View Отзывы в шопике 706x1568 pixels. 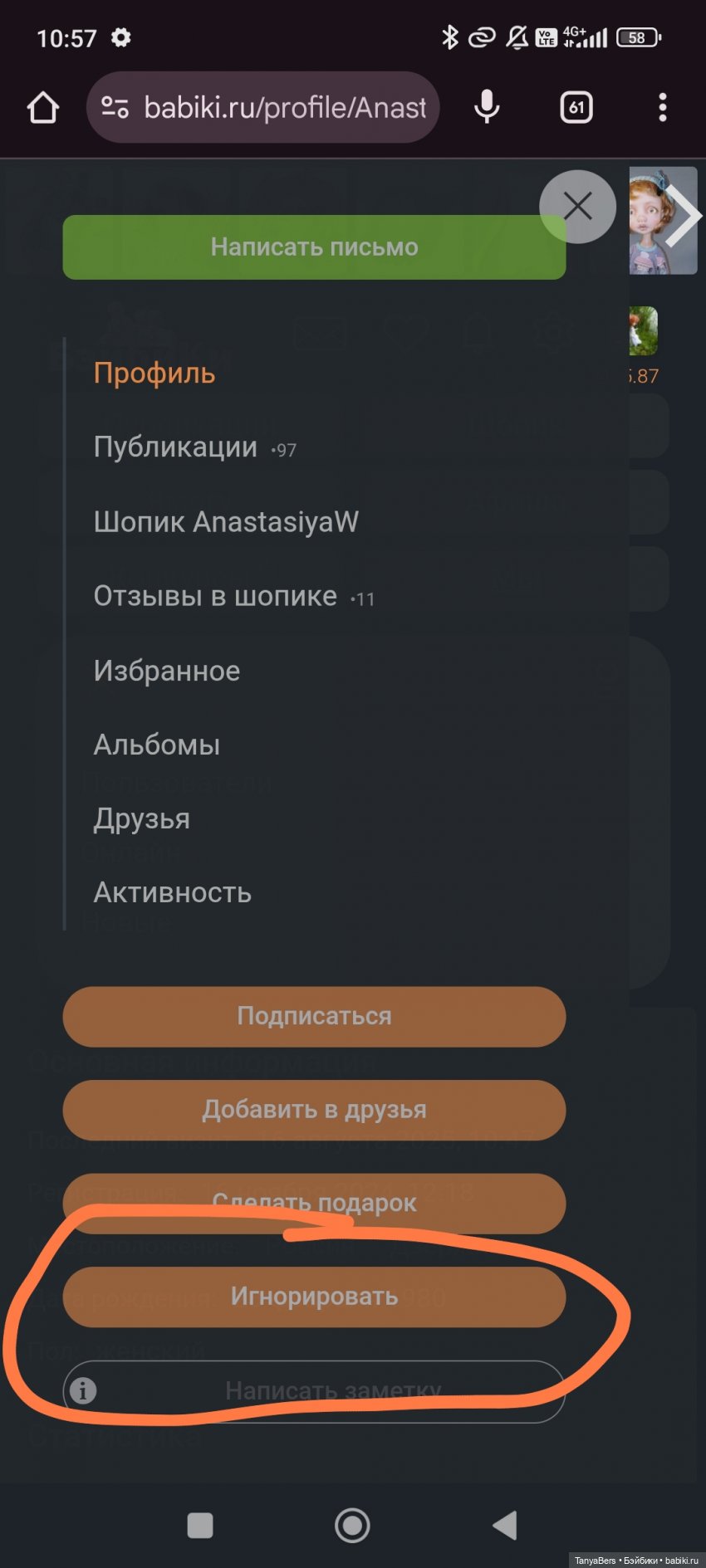click(x=216, y=596)
